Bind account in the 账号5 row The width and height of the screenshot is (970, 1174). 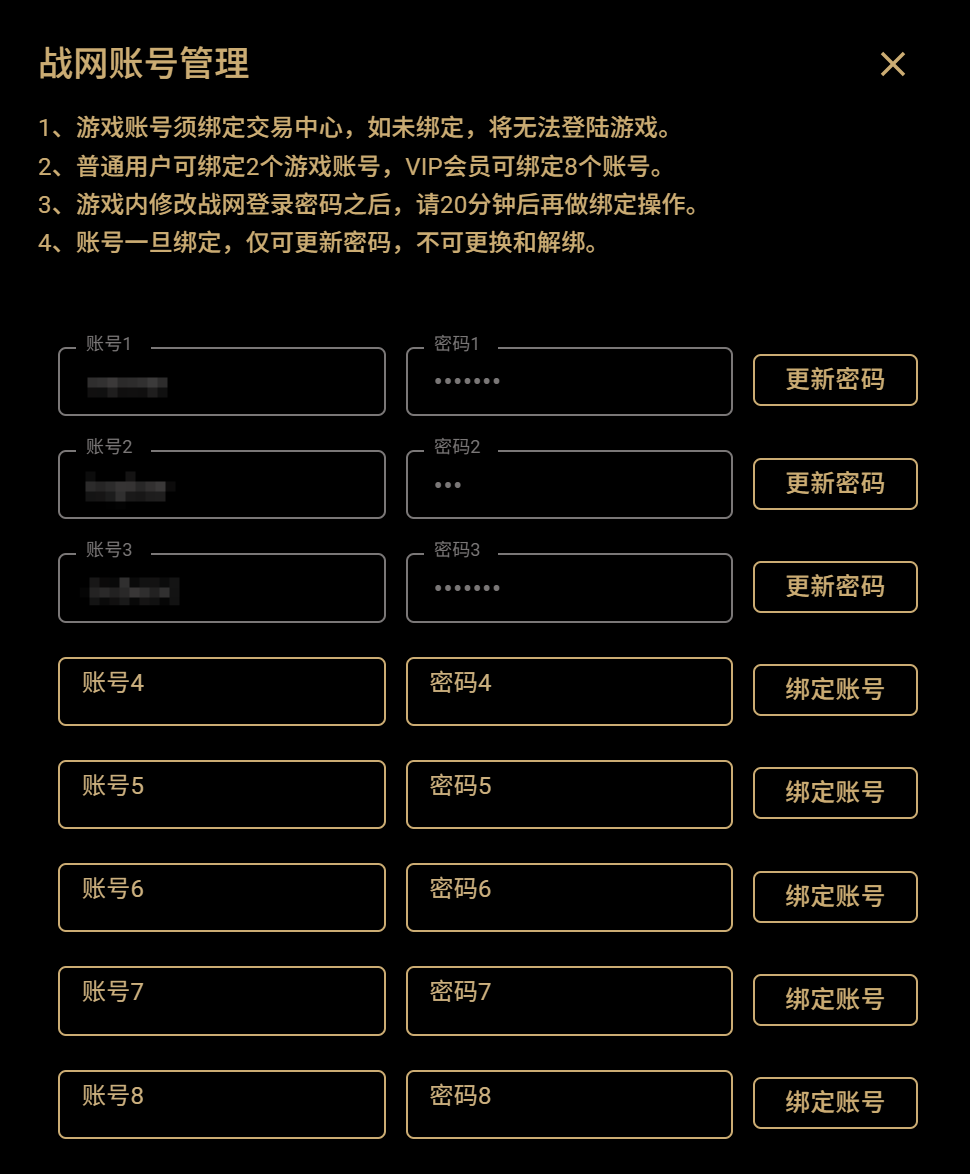tap(835, 793)
